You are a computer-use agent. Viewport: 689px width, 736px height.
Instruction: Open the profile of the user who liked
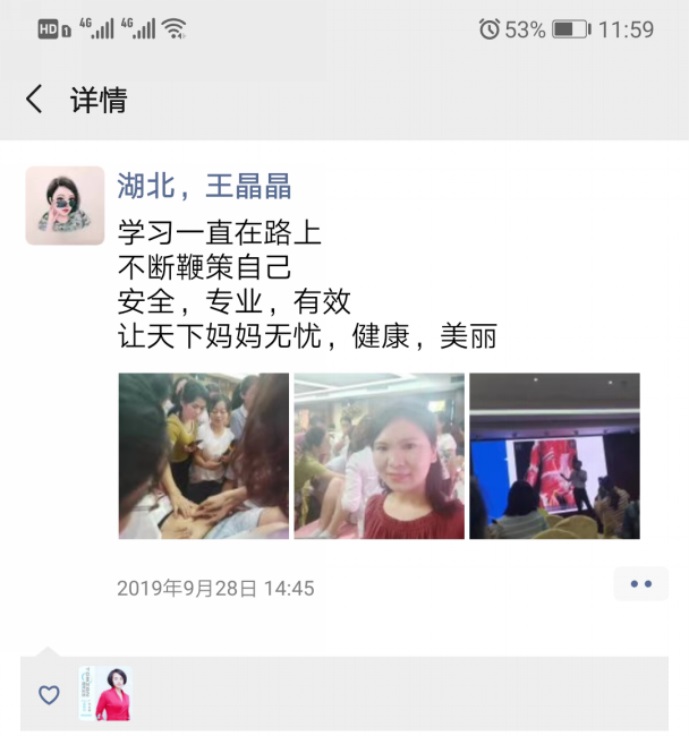pyautogui.click(x=105, y=693)
